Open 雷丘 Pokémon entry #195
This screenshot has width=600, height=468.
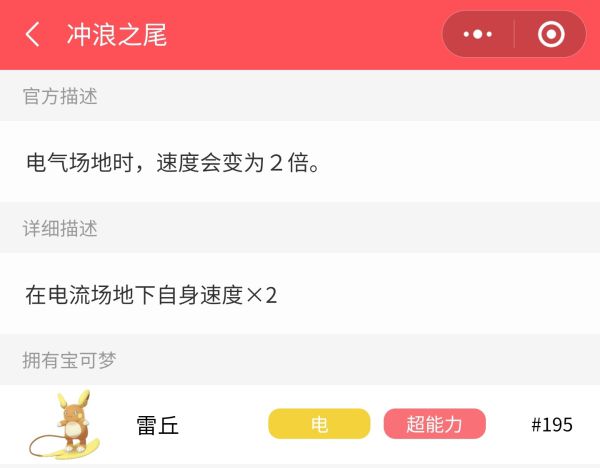pos(300,424)
